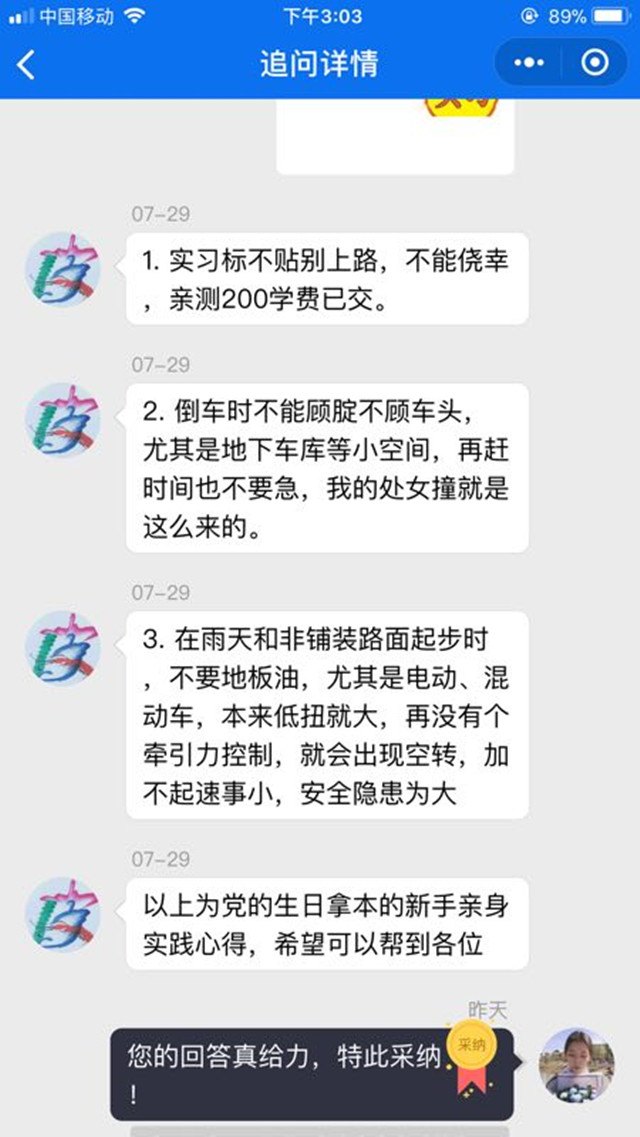Screen dimensions: 640x1137
Task: Go back from 追问详情 page
Action: [27, 65]
